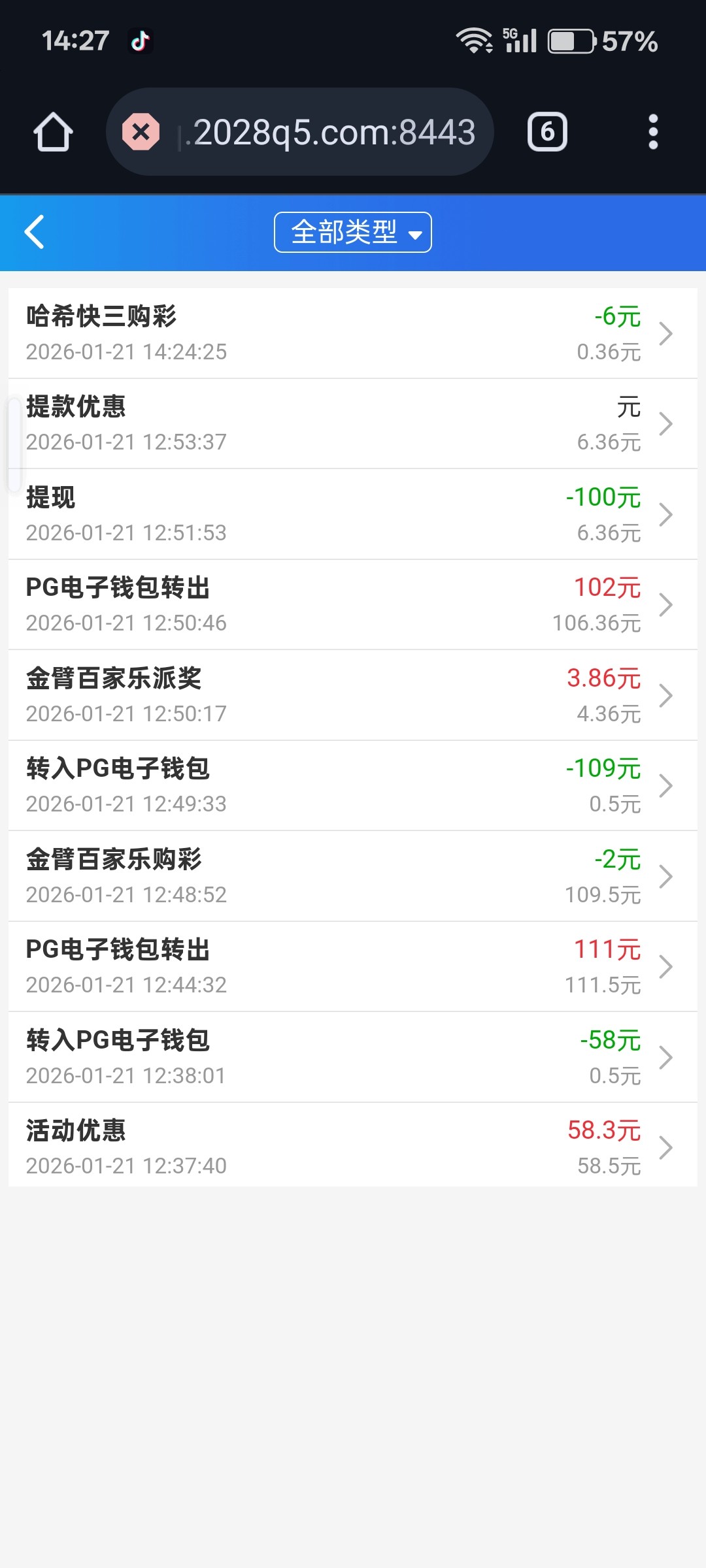View the 金臂百家乐购彩 record
Screen dimensions: 706x1568
[352, 876]
